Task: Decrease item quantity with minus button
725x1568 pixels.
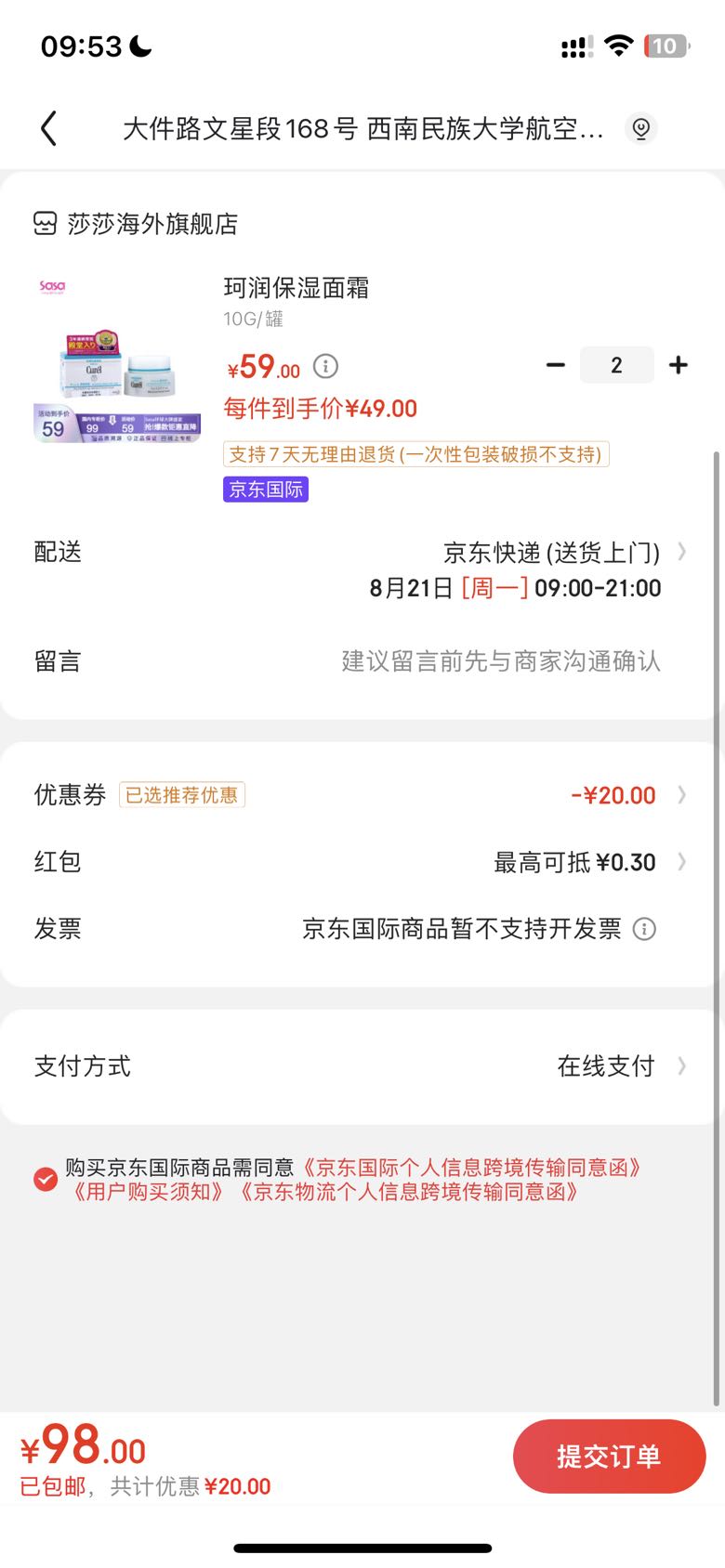Action: coord(556,365)
